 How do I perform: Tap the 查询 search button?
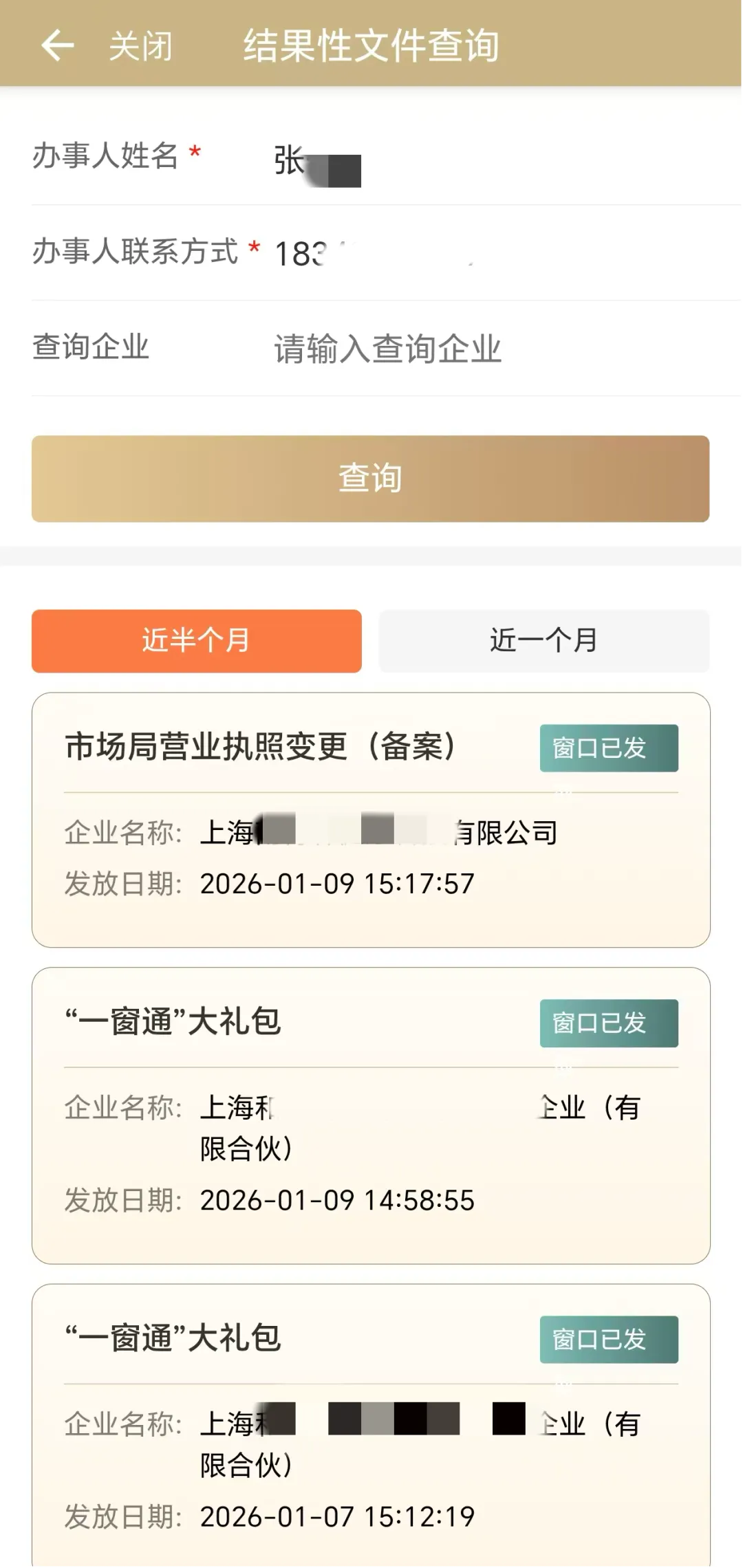tap(370, 479)
